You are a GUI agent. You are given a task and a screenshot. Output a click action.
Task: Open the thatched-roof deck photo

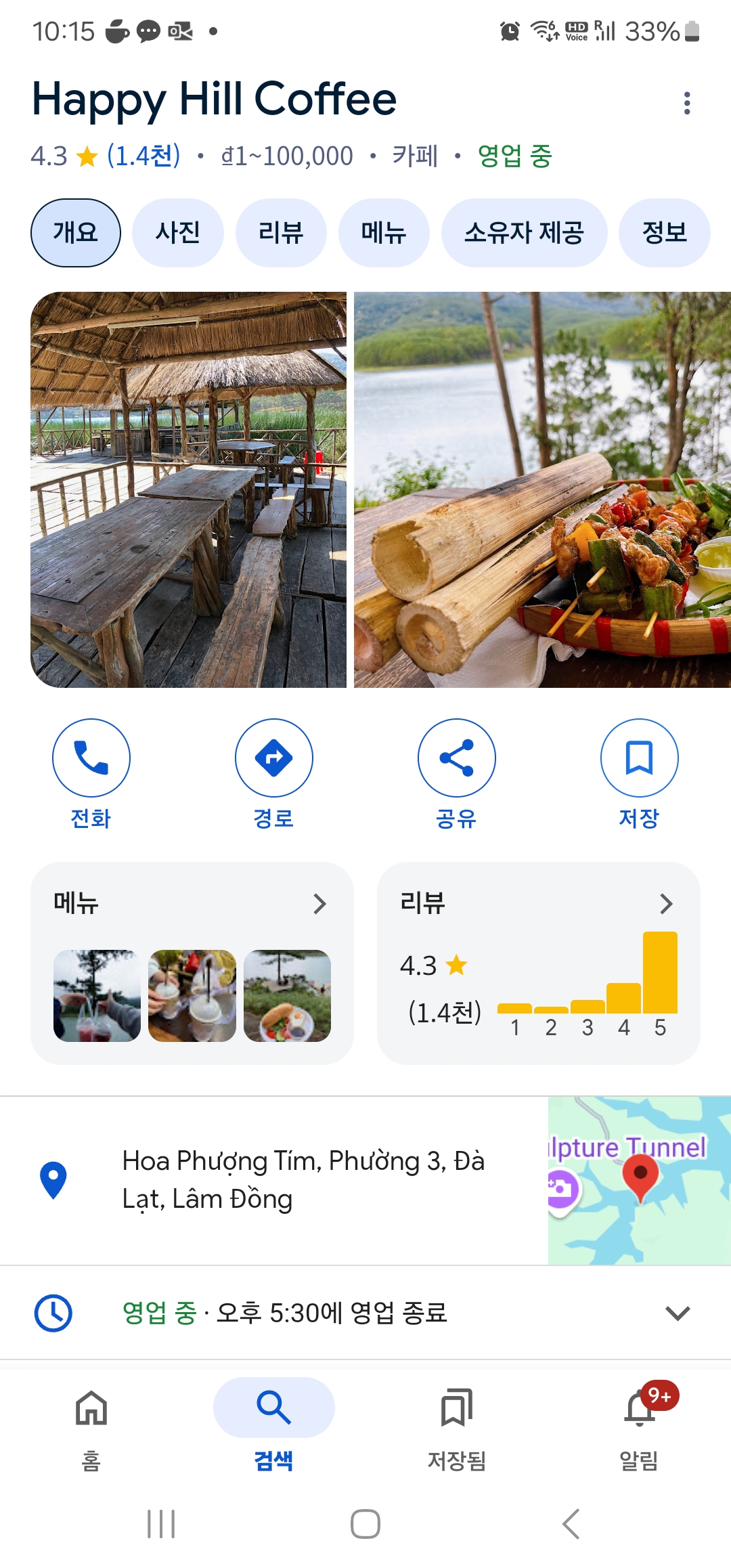pyautogui.click(x=189, y=489)
